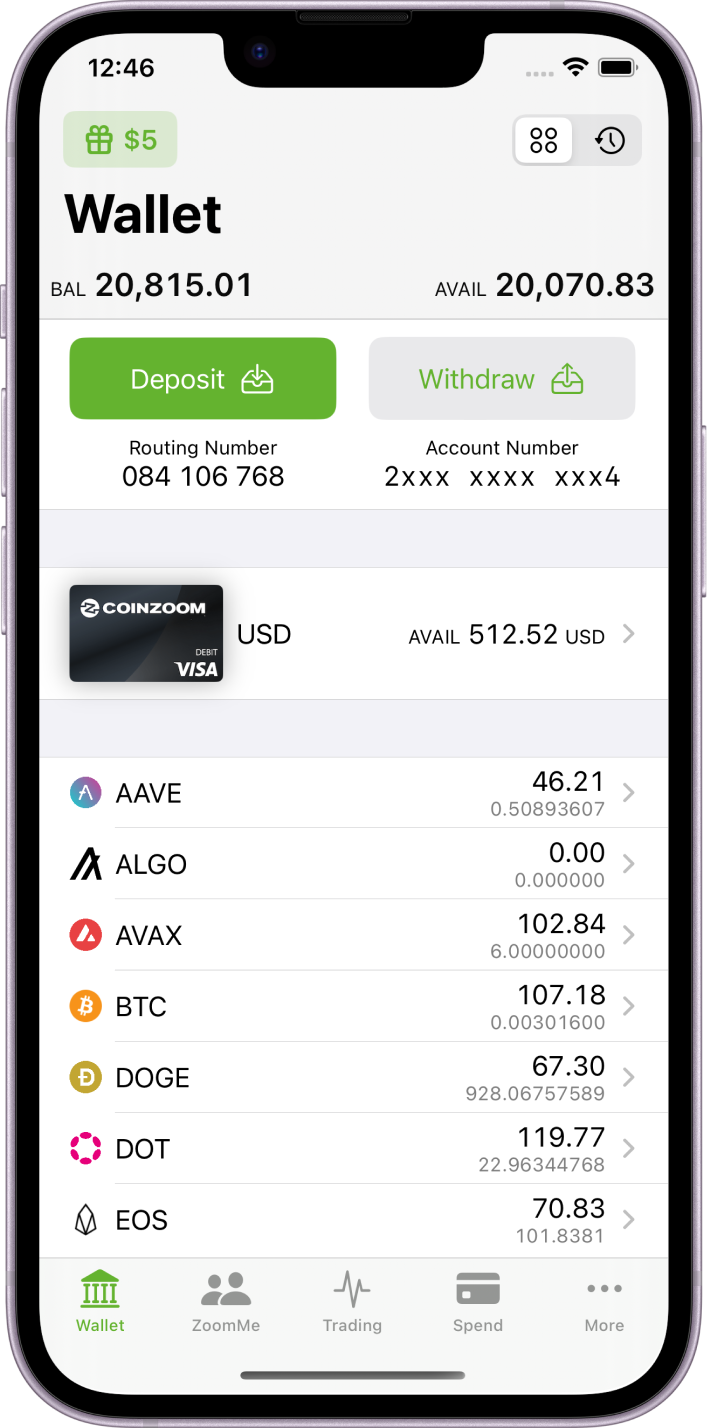Image resolution: width=707 pixels, height=1428 pixels.
Task: Select the BTC wallet row
Action: [x=353, y=1006]
